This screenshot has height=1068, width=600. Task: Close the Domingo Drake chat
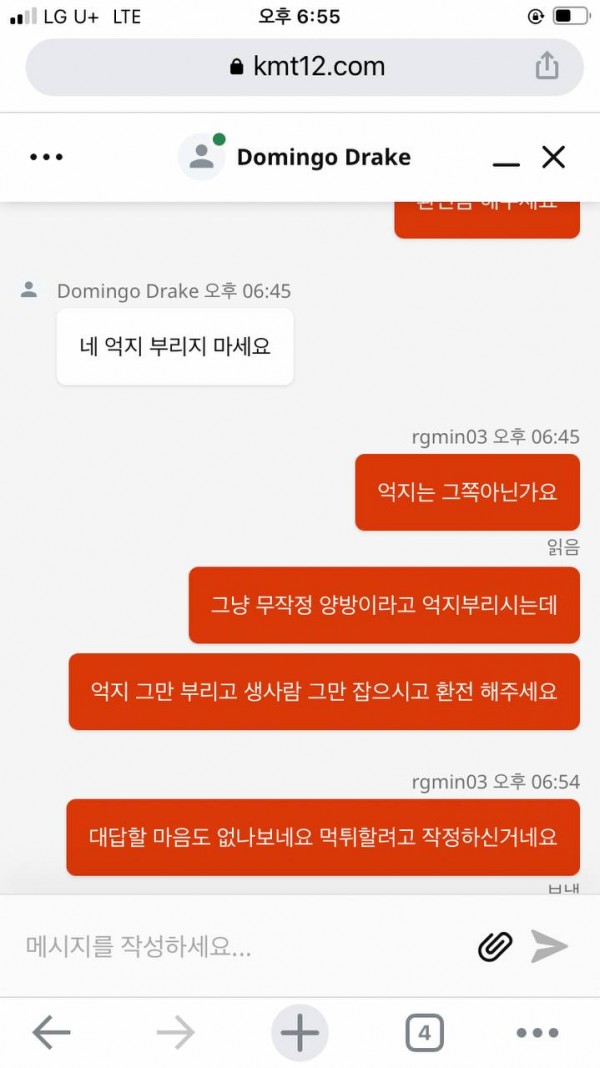(x=553, y=157)
